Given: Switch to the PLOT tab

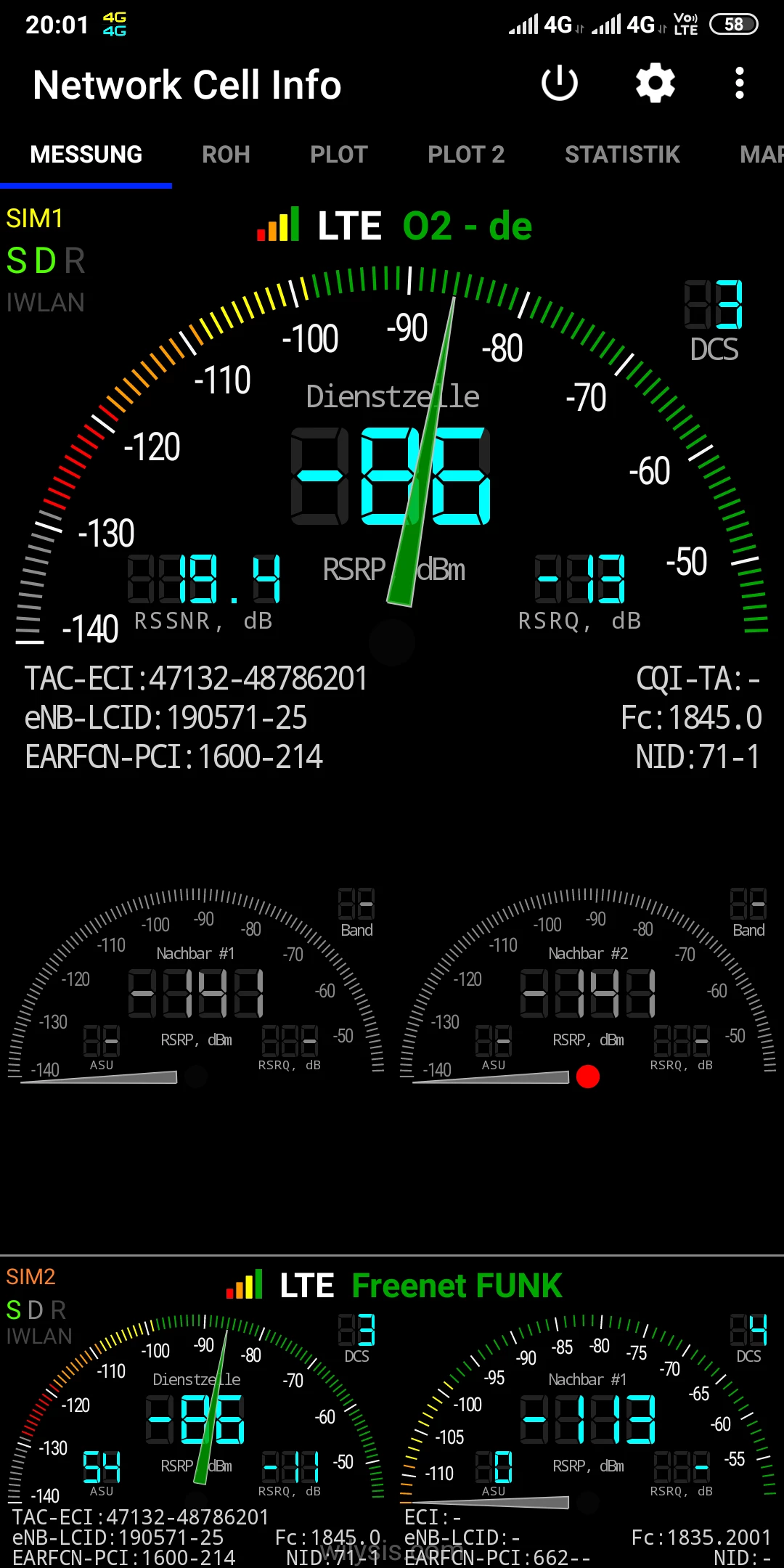Looking at the screenshot, I should (338, 155).
